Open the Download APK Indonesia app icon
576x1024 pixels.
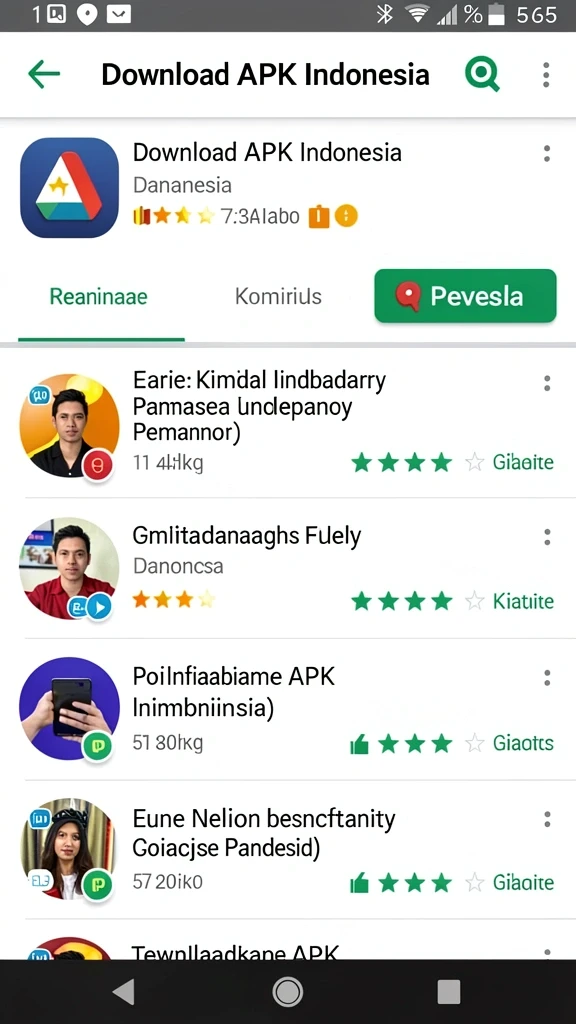click(69, 187)
